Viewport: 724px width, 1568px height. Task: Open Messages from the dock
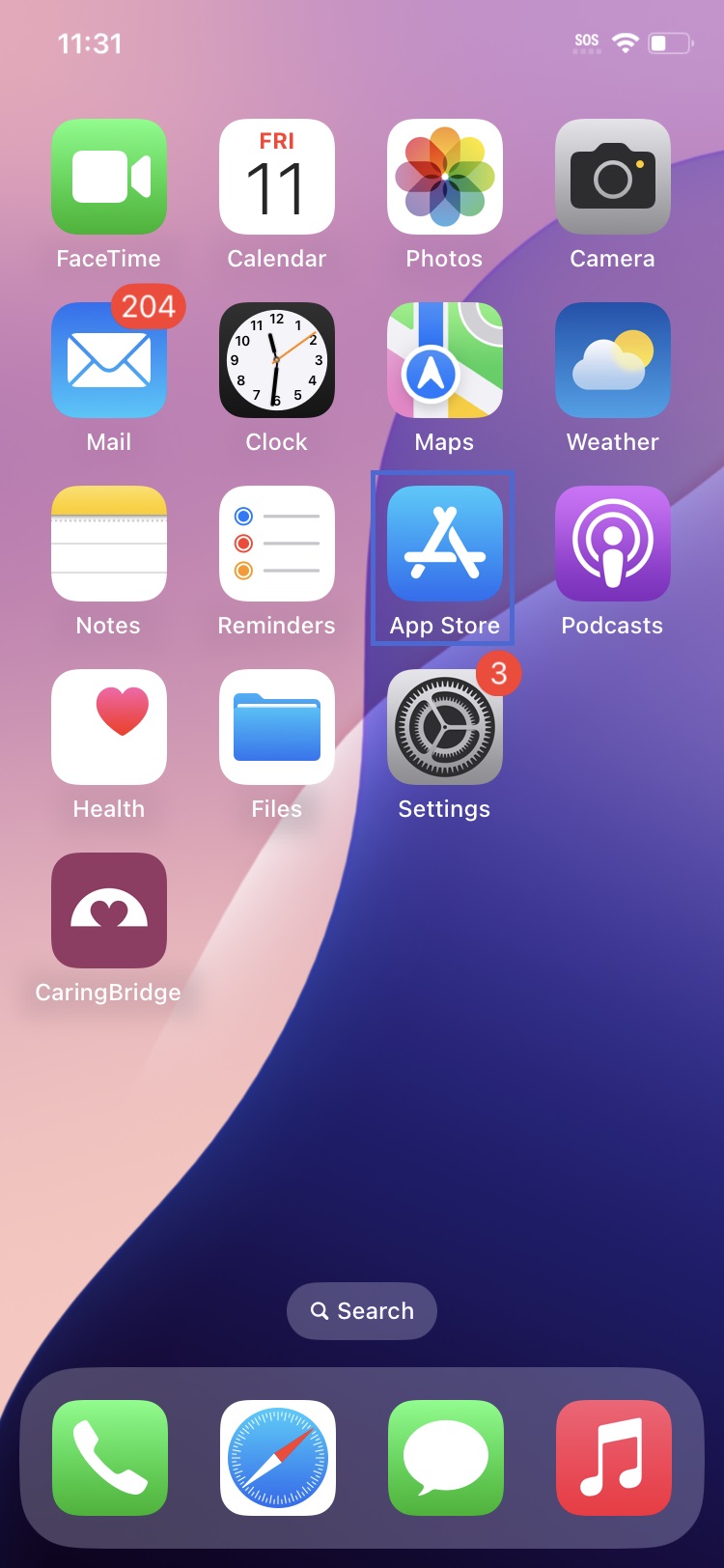point(444,1458)
